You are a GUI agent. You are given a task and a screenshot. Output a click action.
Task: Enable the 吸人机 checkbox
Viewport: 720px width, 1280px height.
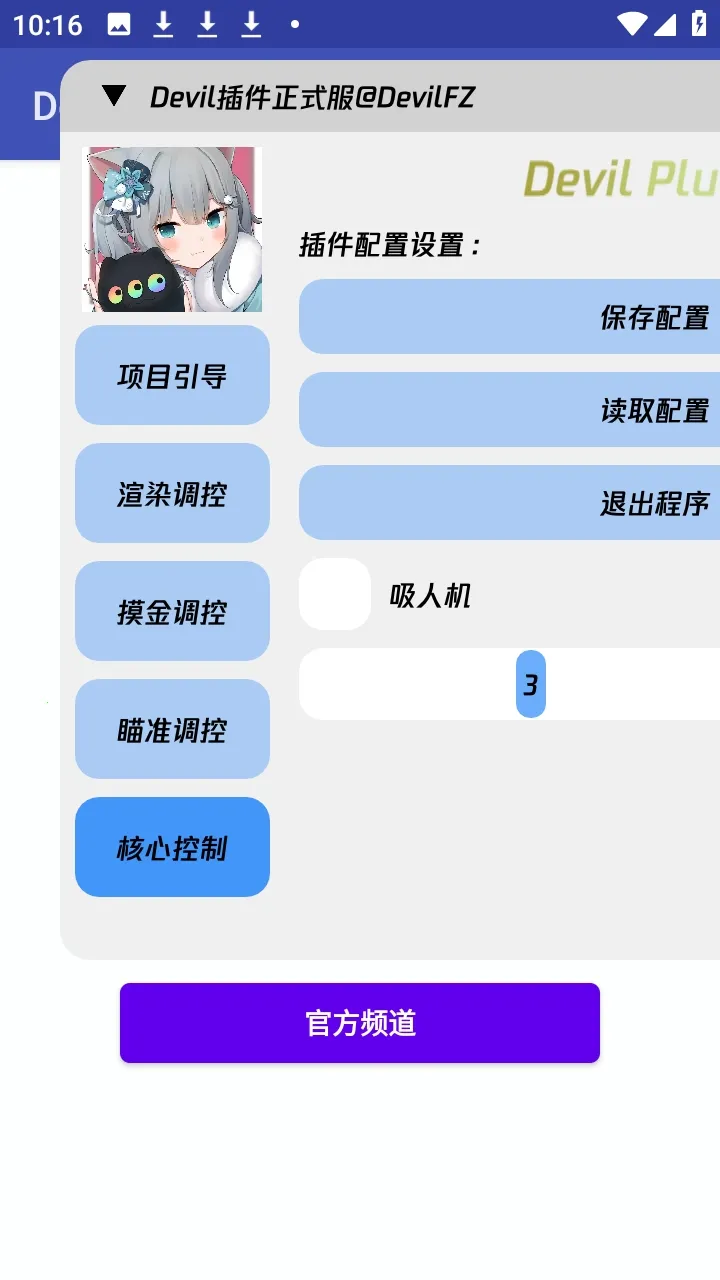click(x=335, y=594)
